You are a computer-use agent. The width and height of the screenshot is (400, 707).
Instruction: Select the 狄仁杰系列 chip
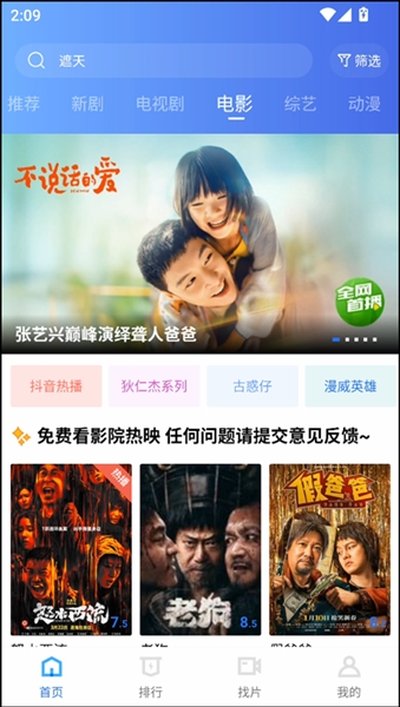(154, 386)
